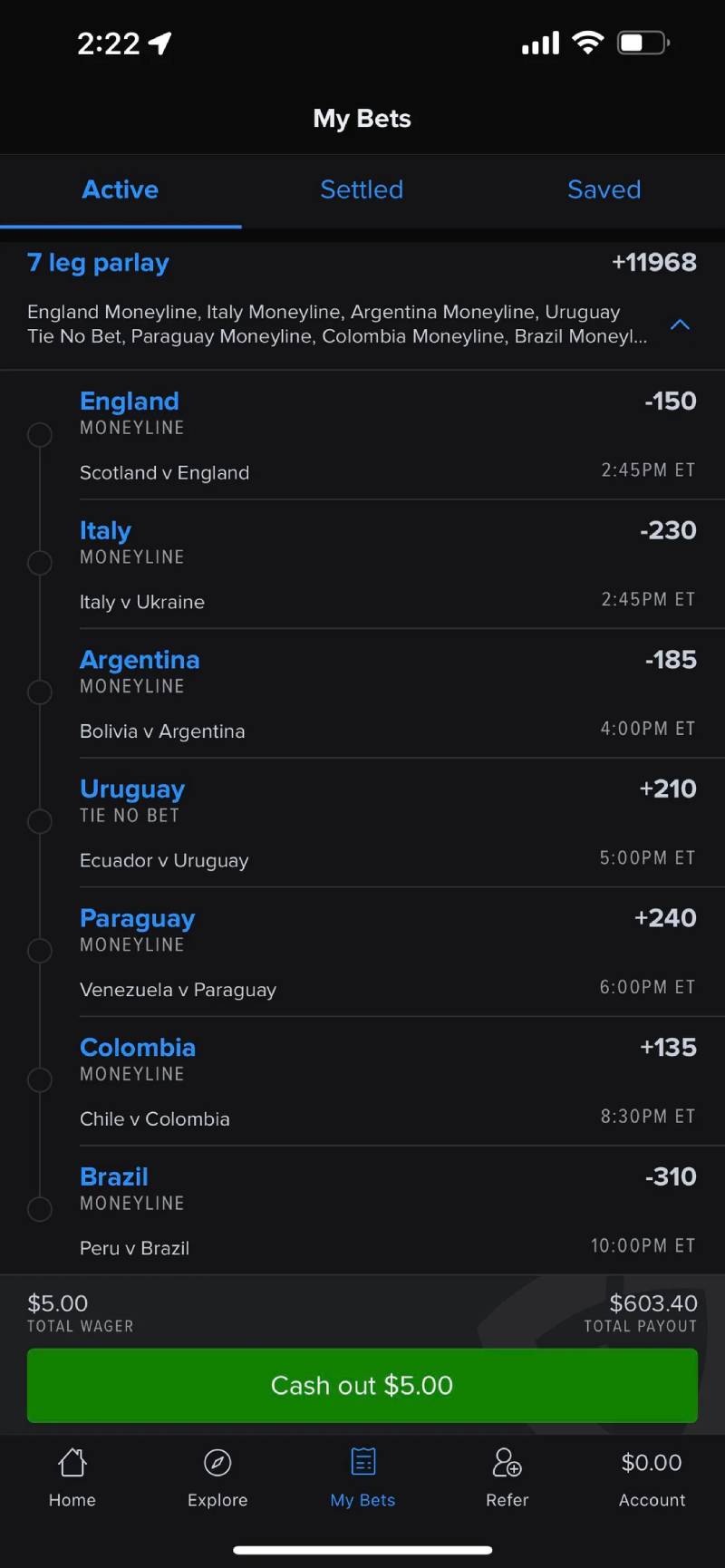
Task: Open the England moneyline leg
Action: pyautogui.click(x=130, y=402)
